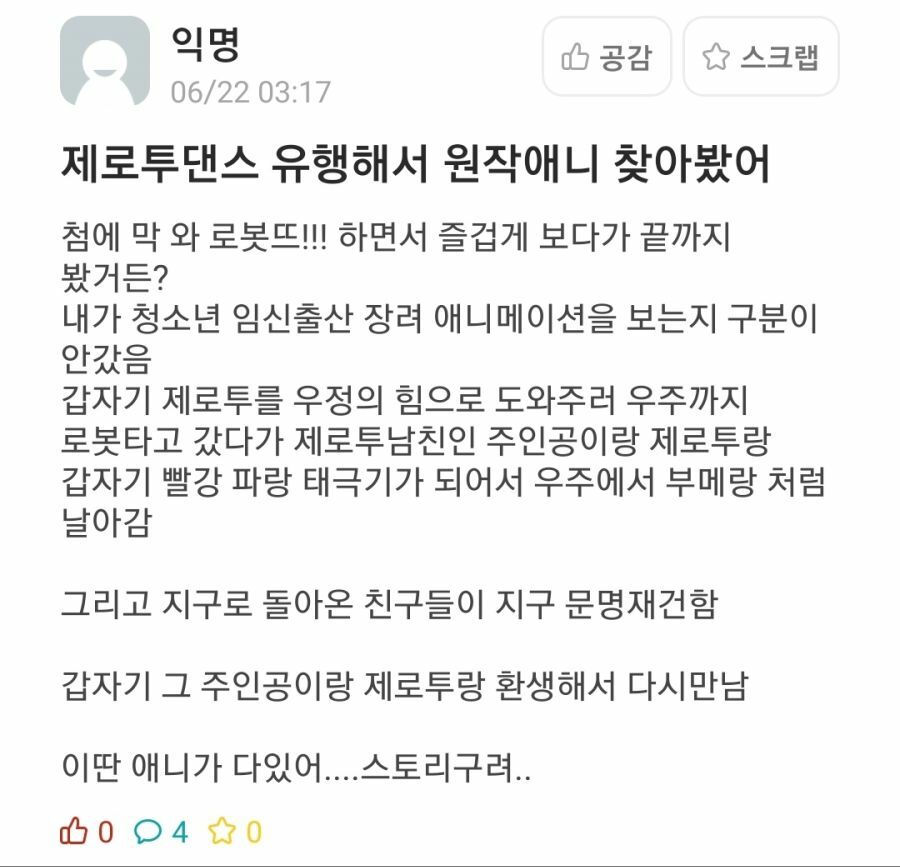Open the anonymous profile avatar
The image size is (900, 867).
point(105,61)
